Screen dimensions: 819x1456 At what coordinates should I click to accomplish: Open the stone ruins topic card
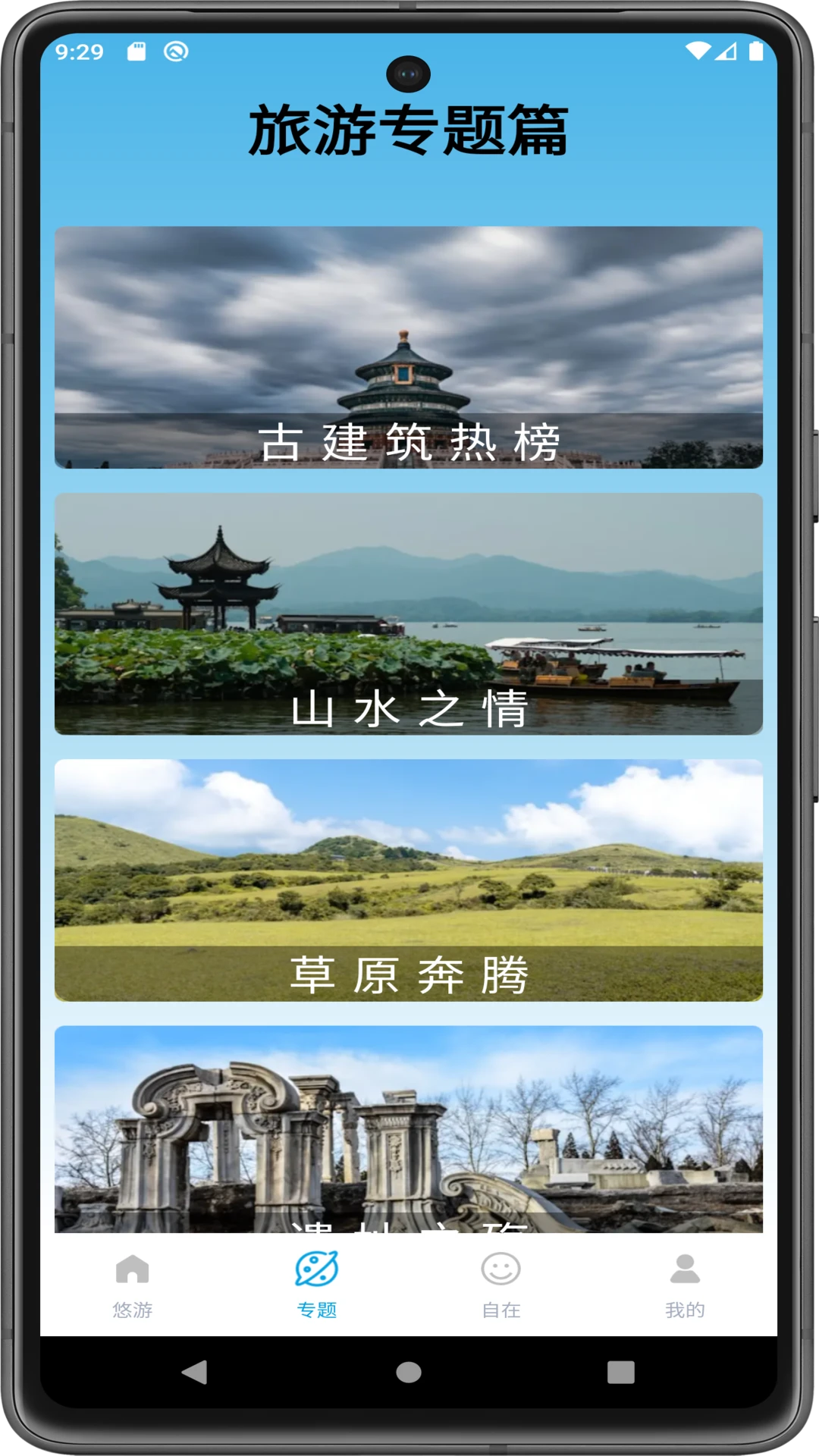(x=408, y=1128)
